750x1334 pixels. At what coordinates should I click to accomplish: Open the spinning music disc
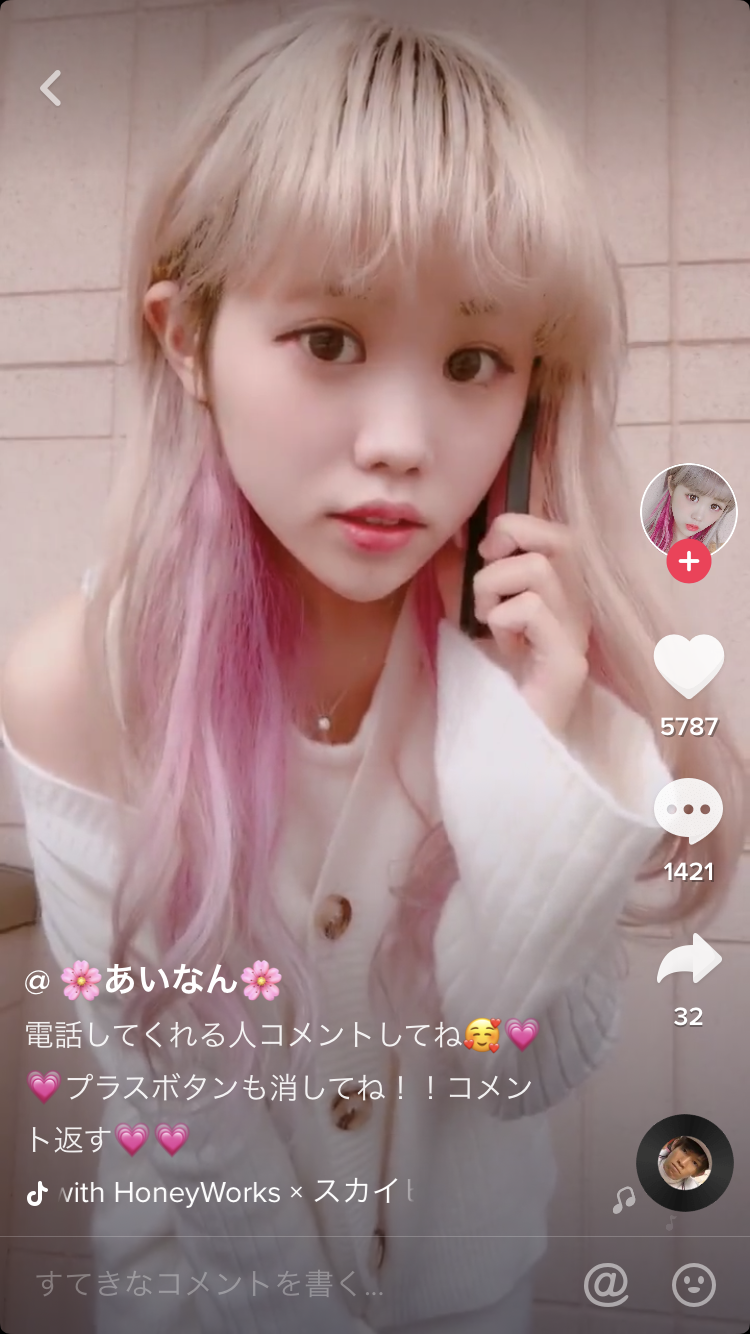point(685,1163)
